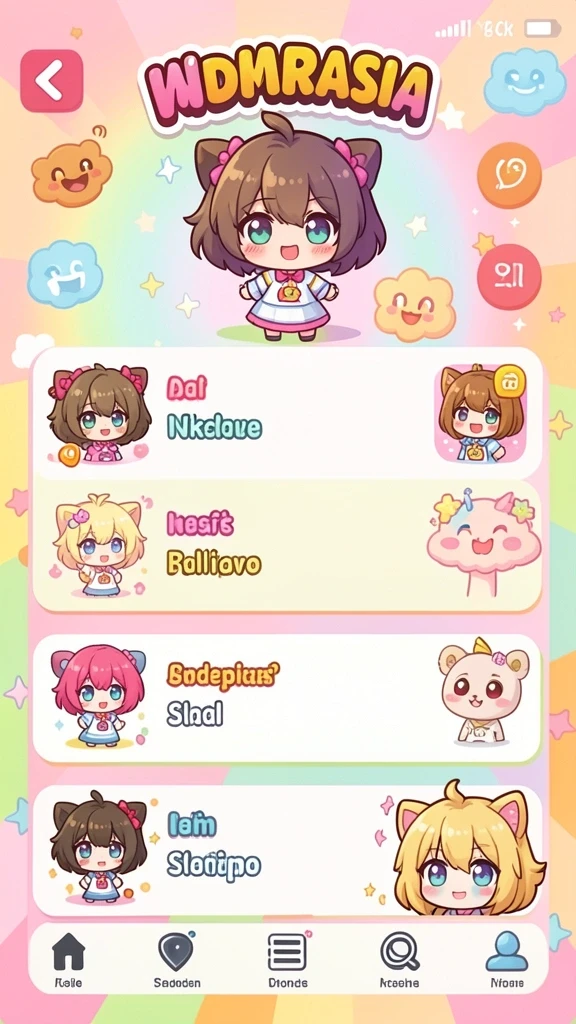Tap the cat-eared avatar tile in the Nkclove row
The width and height of the screenshot is (576, 1024).
point(480,413)
